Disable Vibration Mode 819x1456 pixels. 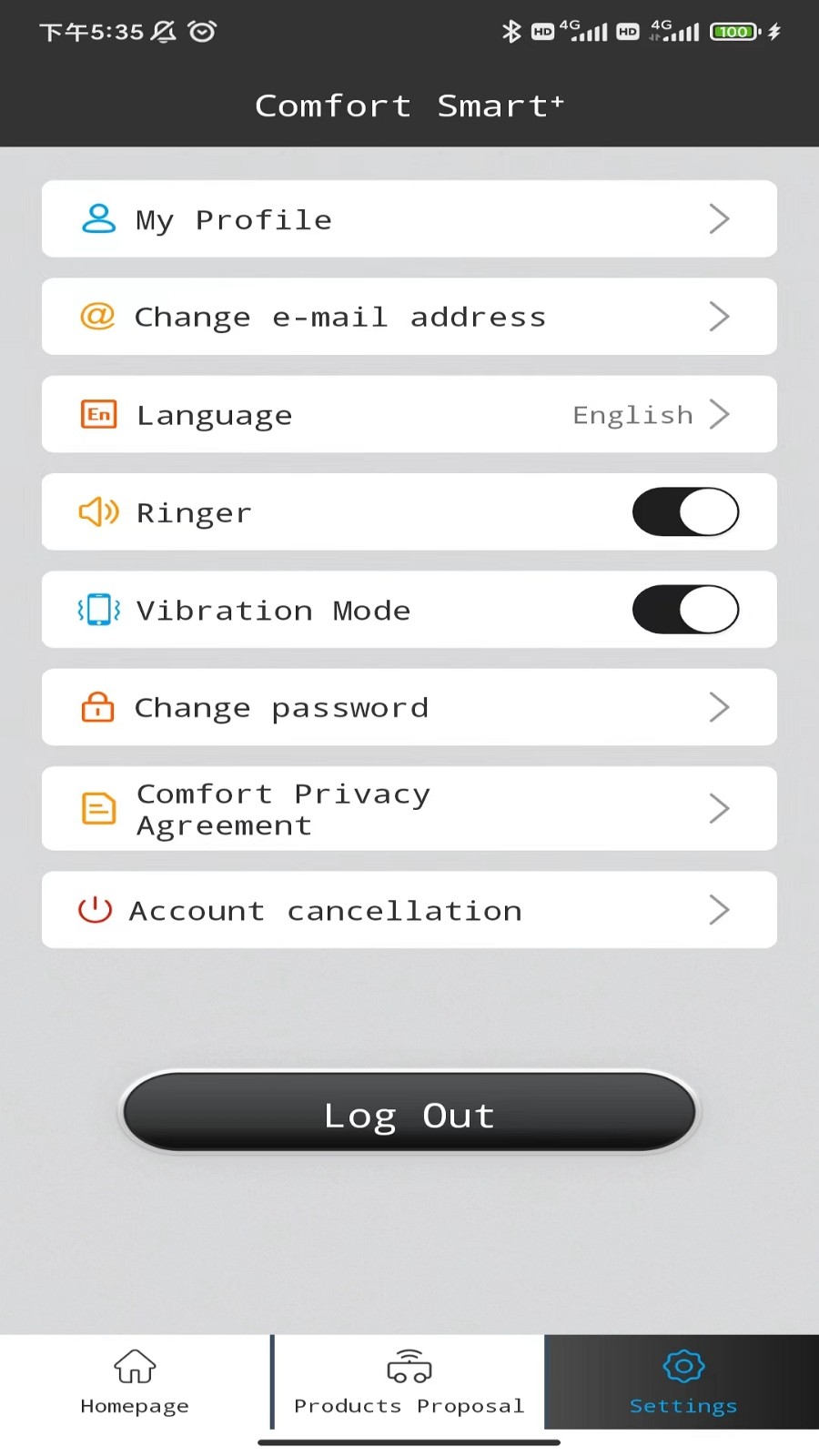(685, 610)
